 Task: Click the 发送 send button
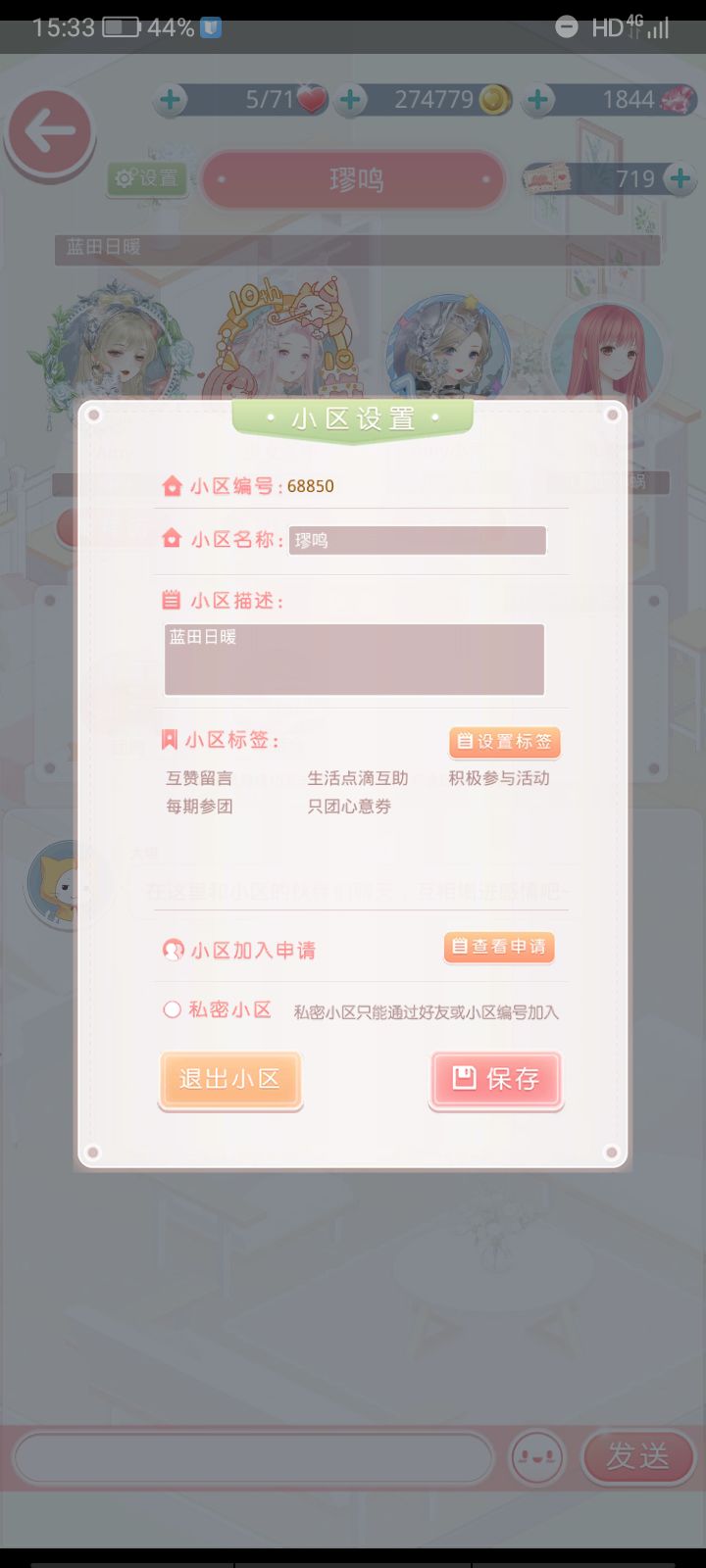tap(638, 1457)
